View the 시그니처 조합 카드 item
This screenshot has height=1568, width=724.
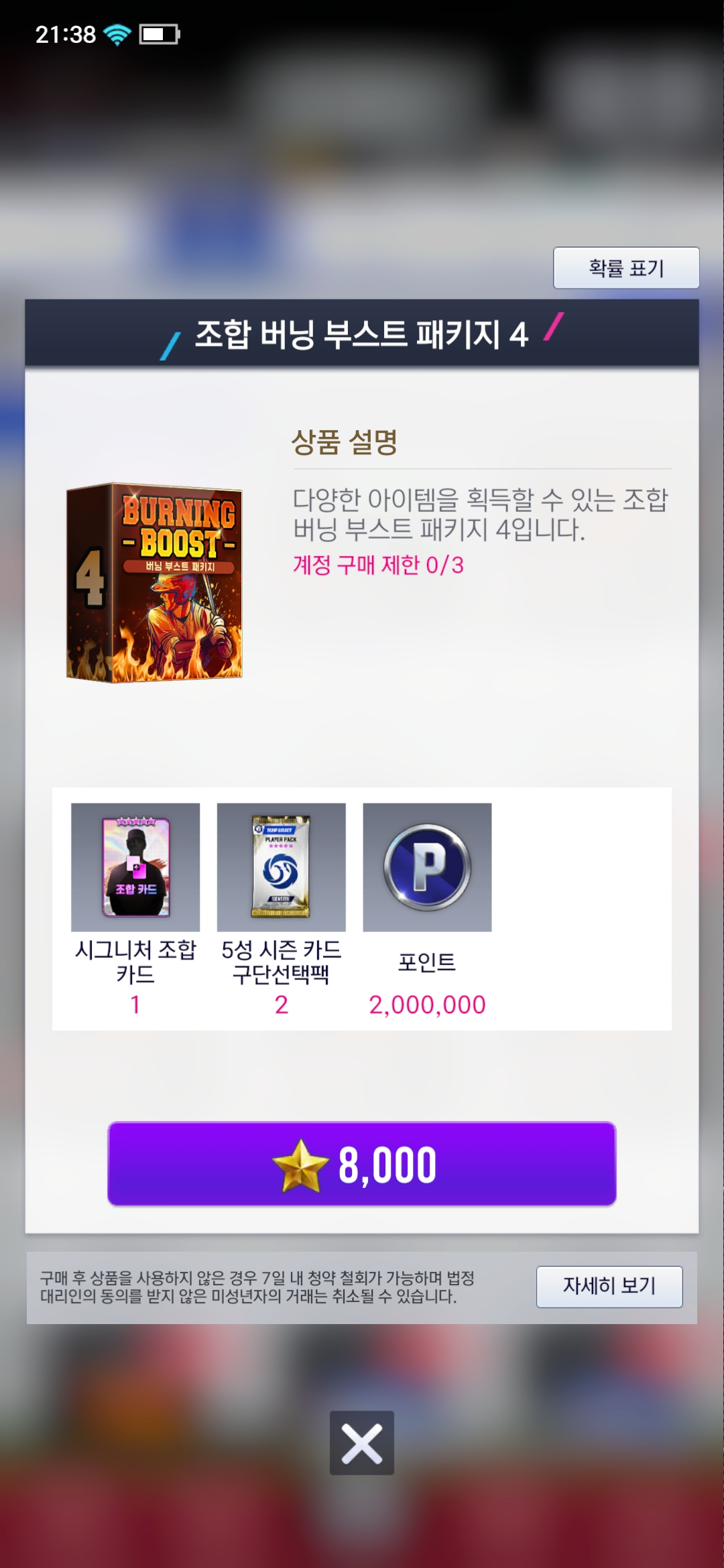point(135,867)
